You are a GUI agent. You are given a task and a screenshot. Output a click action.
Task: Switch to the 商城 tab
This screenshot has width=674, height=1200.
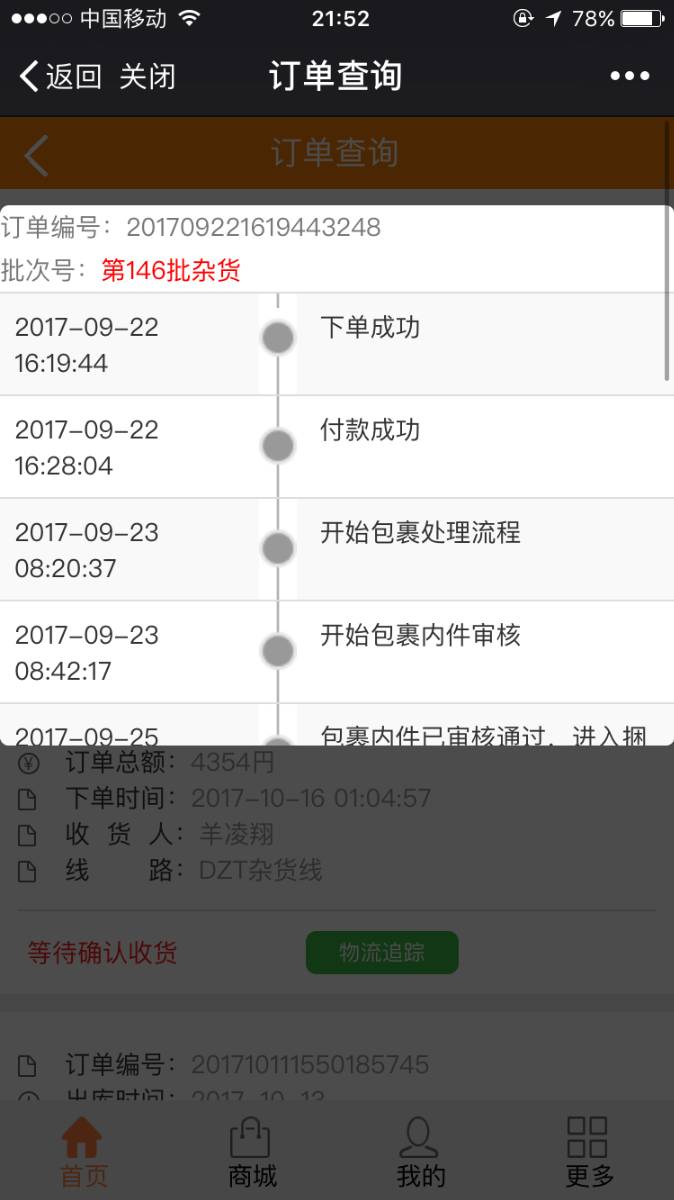click(x=252, y=1151)
